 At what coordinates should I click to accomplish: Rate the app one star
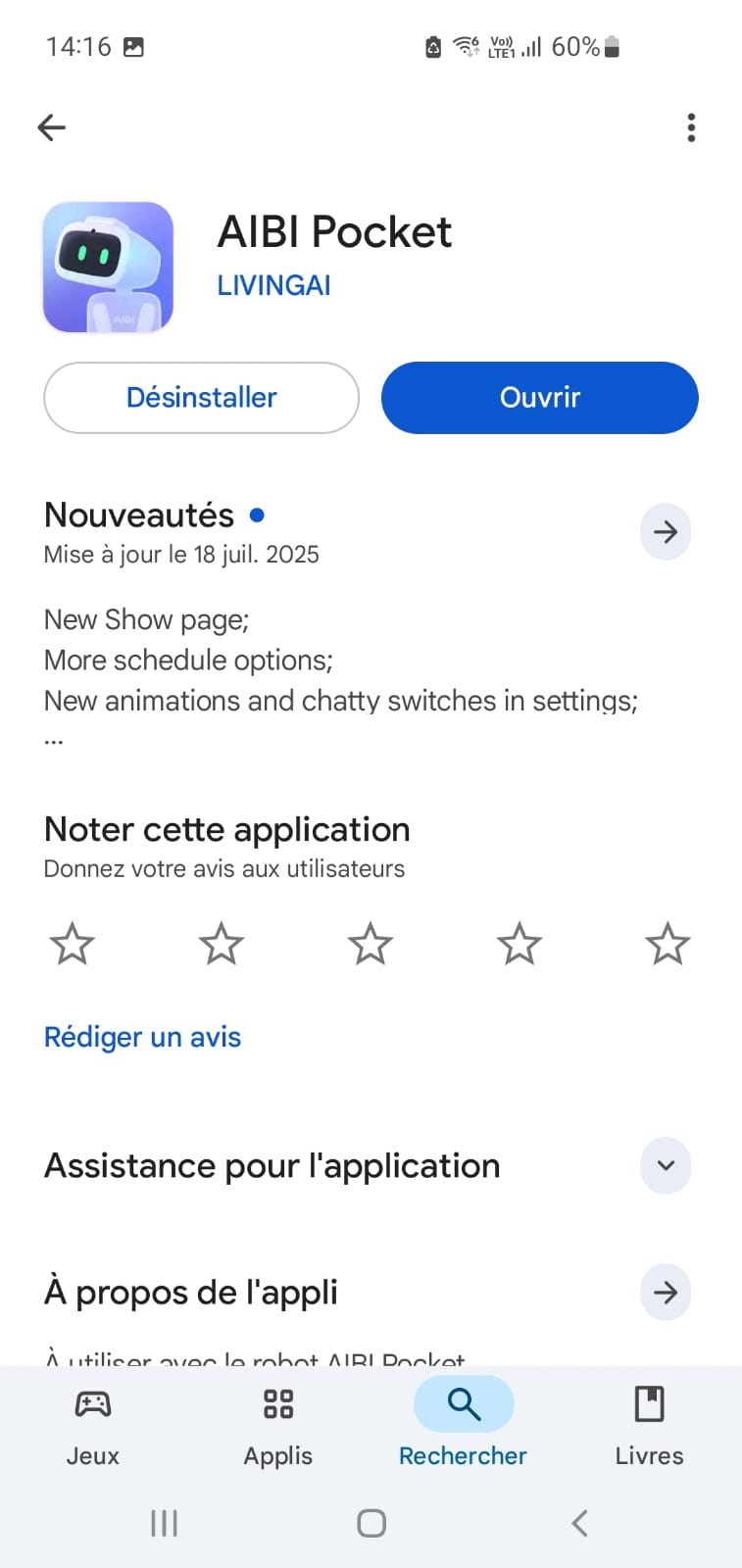[x=73, y=944]
